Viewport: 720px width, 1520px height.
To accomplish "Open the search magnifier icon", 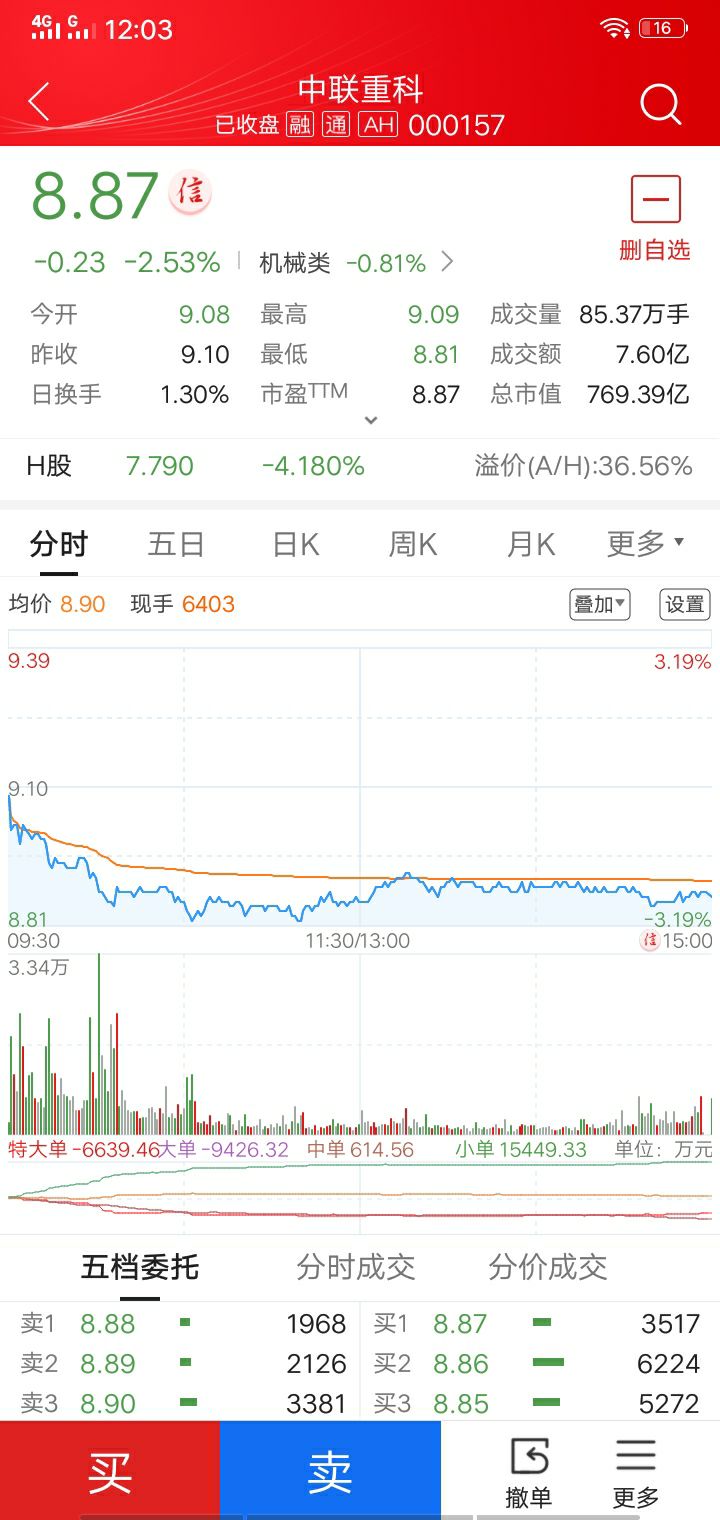I will click(x=660, y=103).
